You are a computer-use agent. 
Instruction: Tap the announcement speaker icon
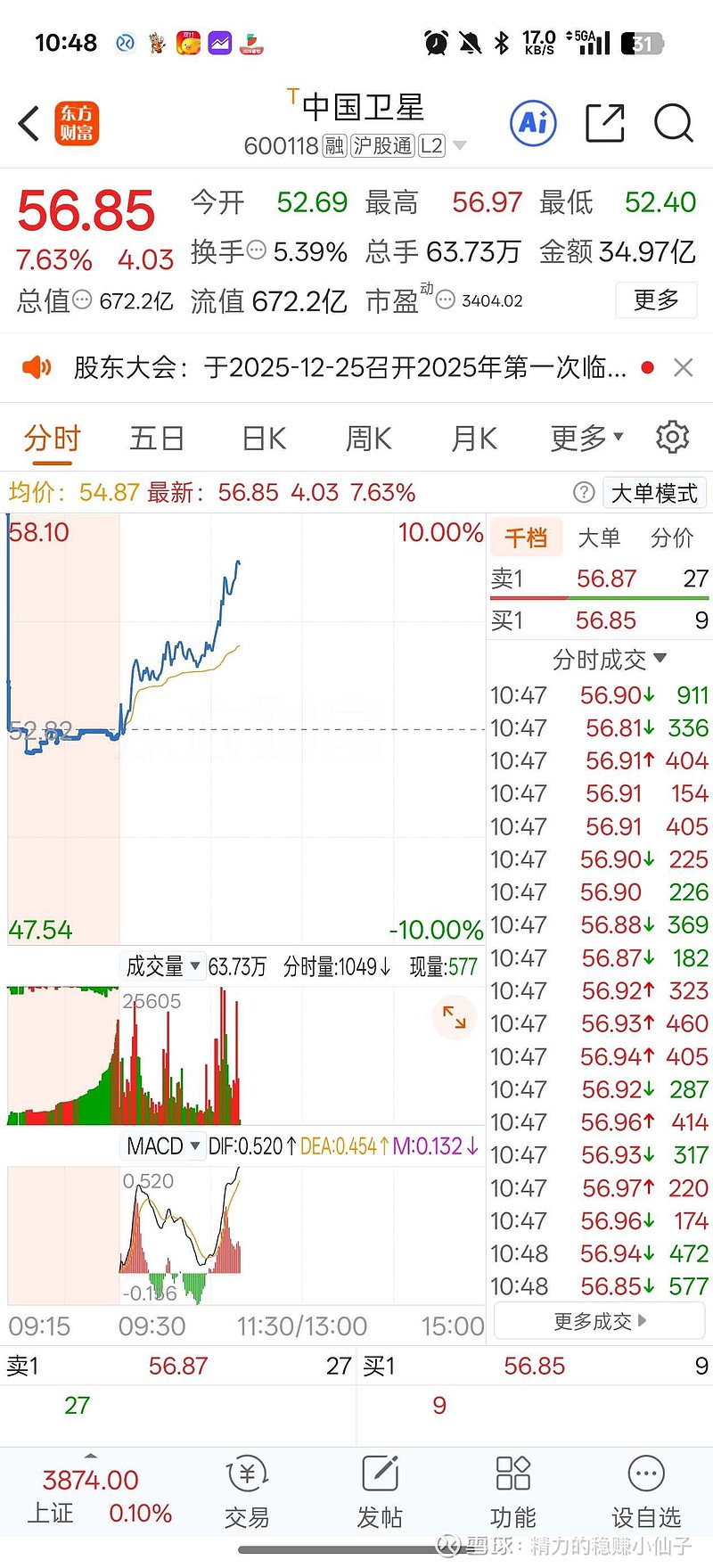[x=37, y=366]
